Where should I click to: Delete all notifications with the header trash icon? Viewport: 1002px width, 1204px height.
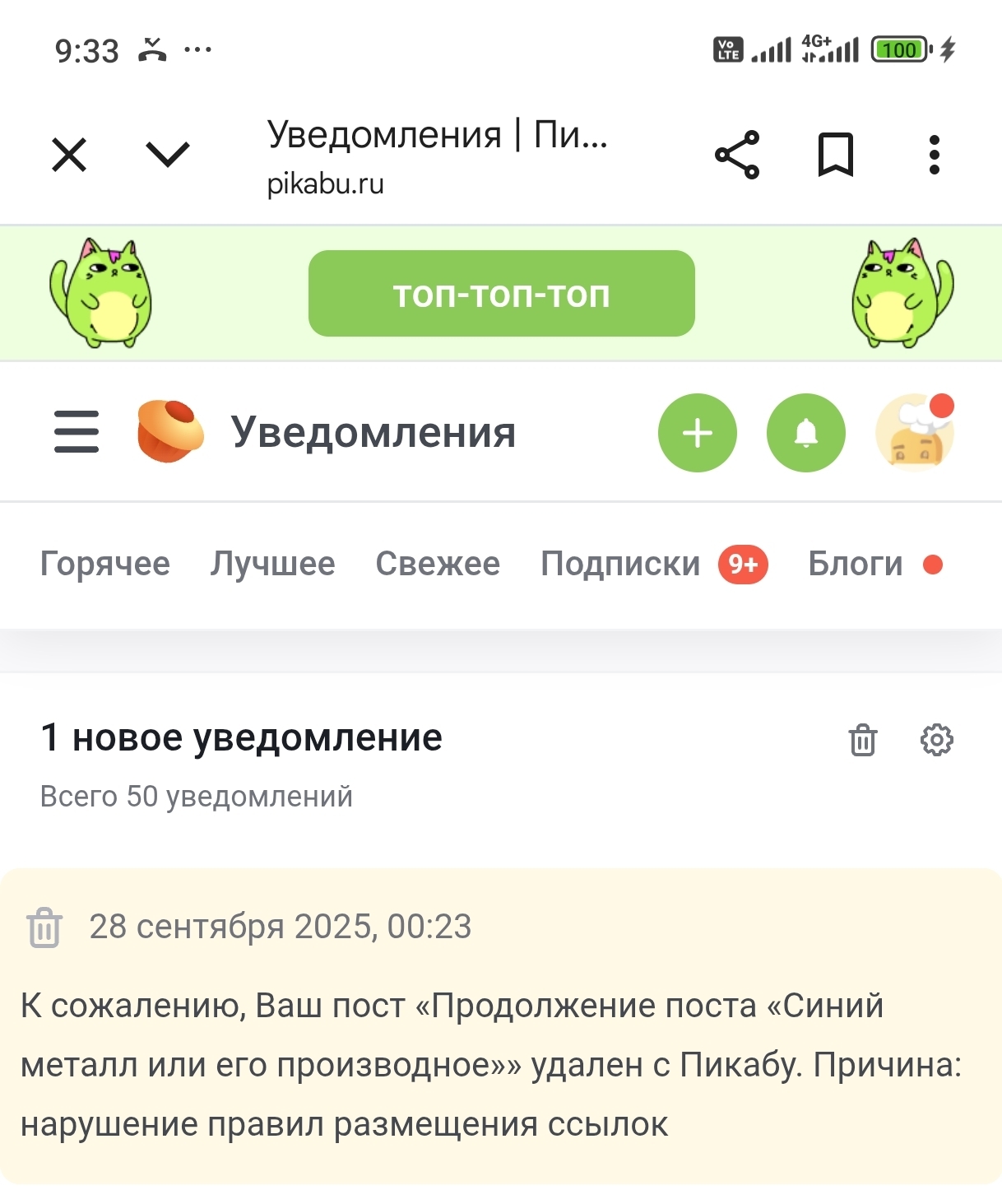(863, 740)
